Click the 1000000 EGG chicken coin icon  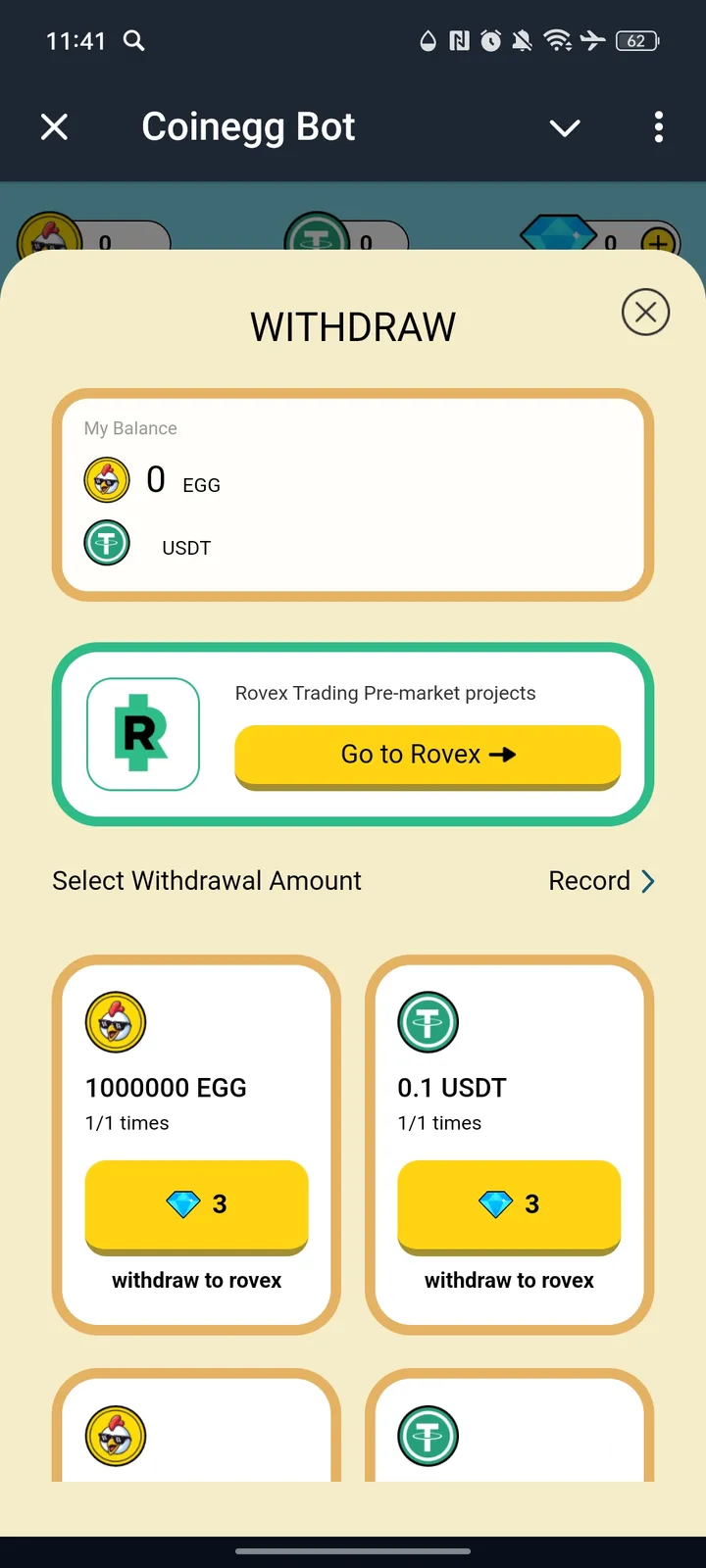tap(116, 1021)
